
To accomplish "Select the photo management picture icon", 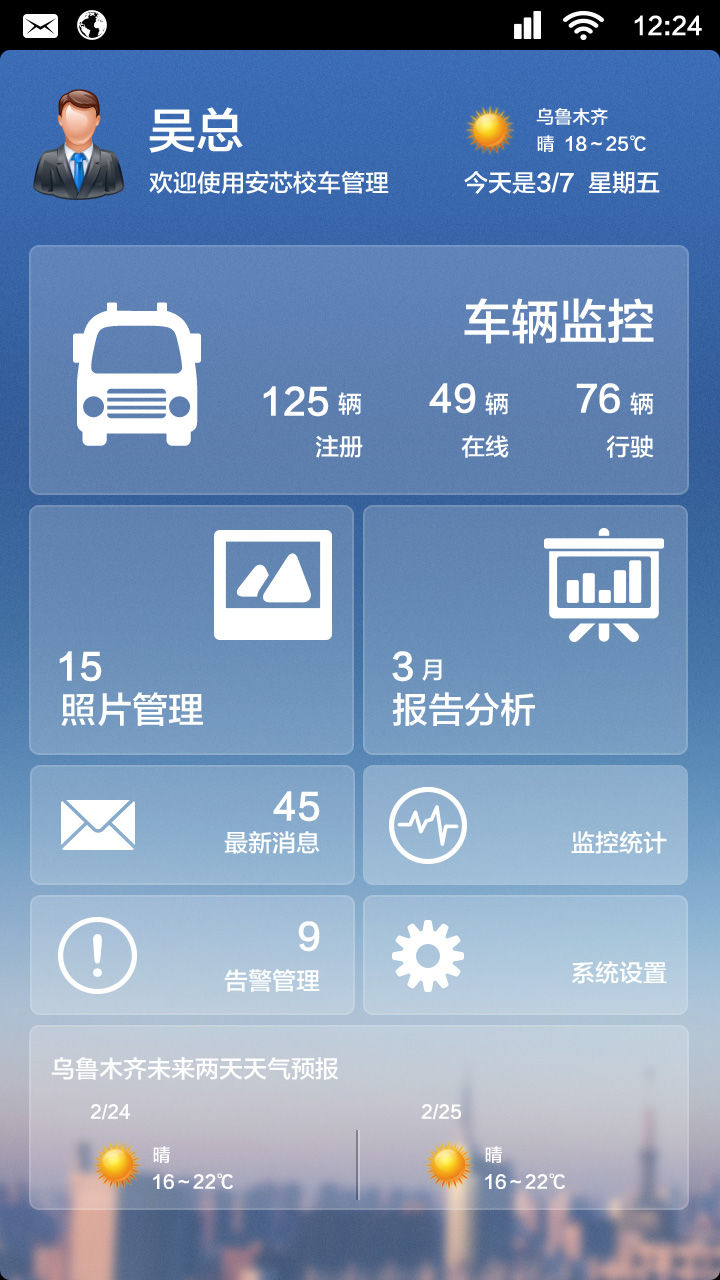I will click(272, 585).
